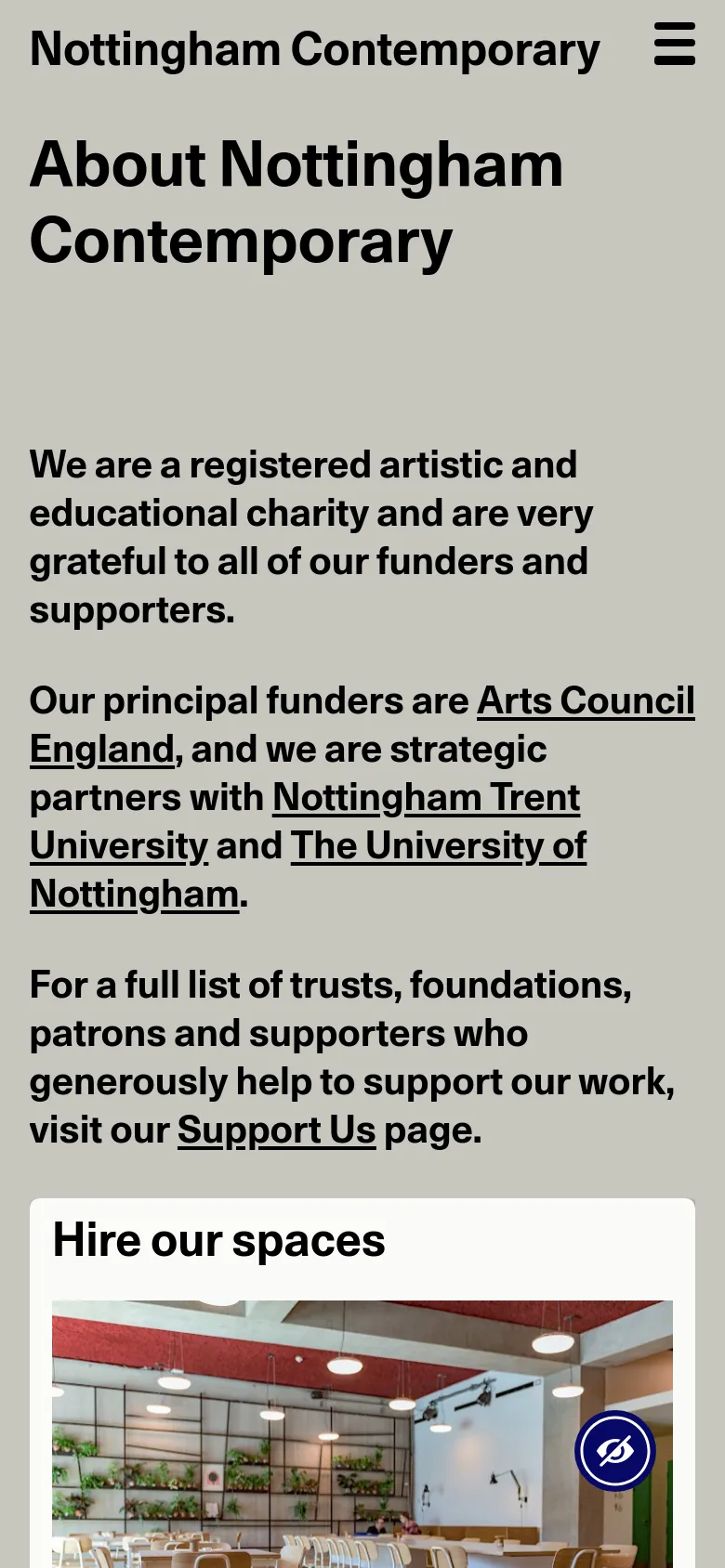Open the hamburger menu

tap(674, 45)
